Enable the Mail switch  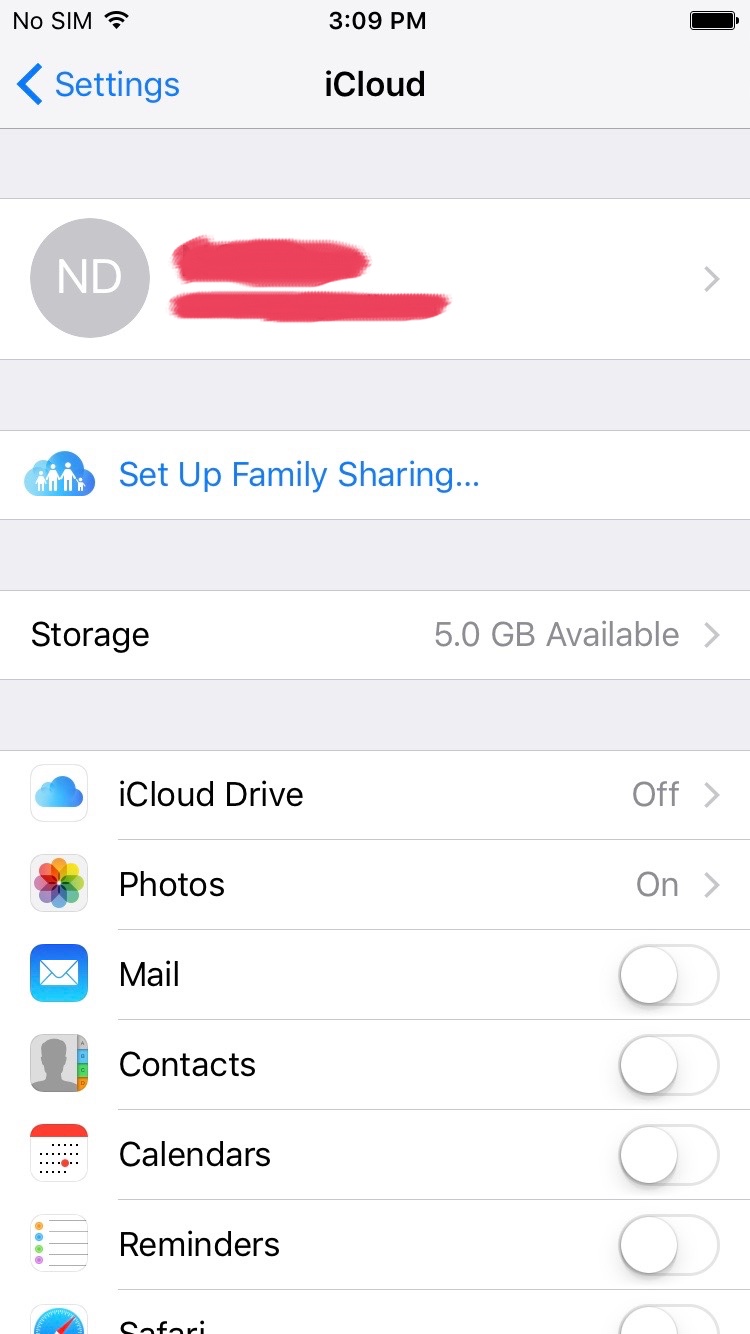(x=668, y=975)
